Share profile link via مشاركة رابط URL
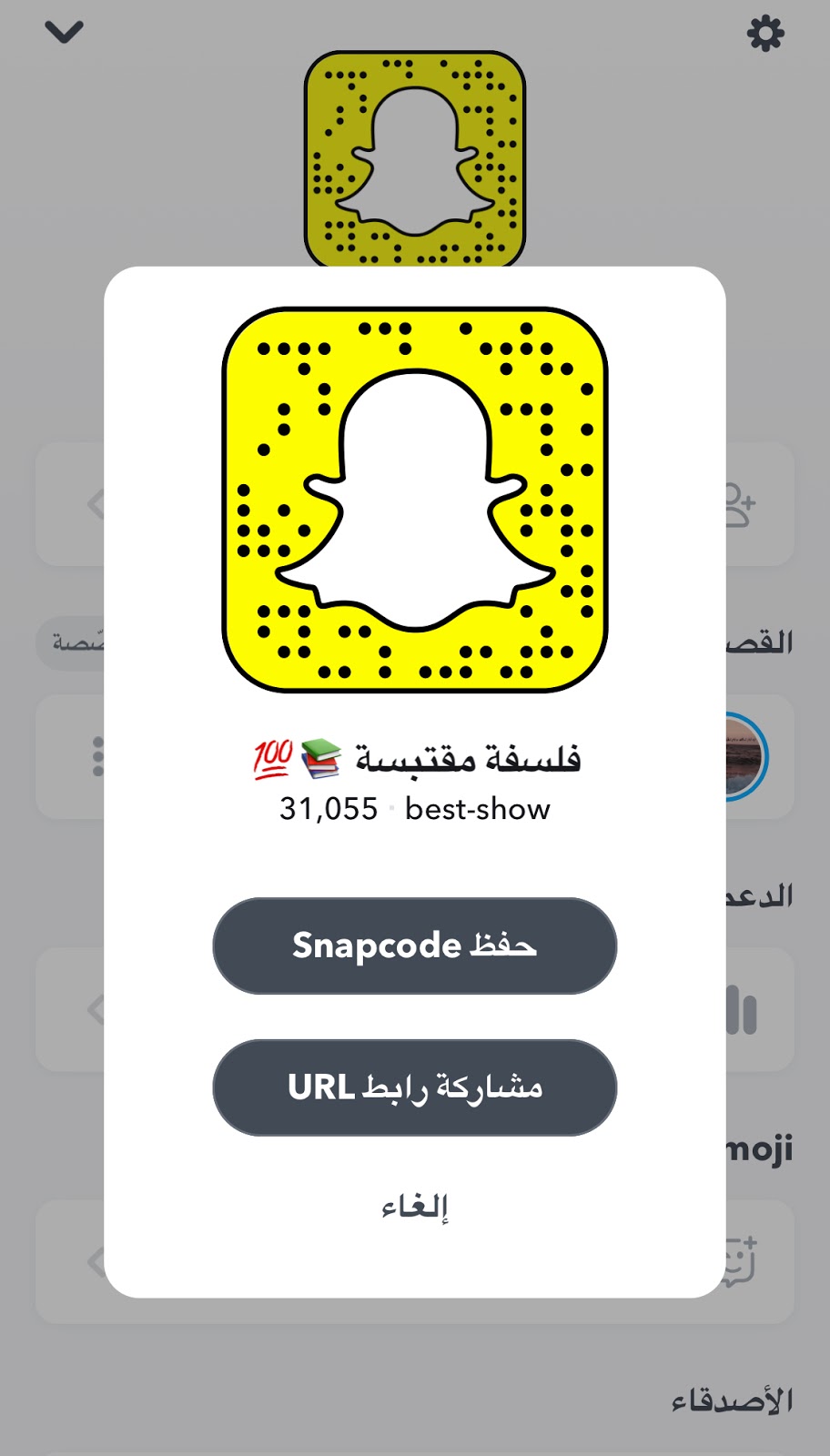This screenshot has width=830, height=1456. (414, 1087)
